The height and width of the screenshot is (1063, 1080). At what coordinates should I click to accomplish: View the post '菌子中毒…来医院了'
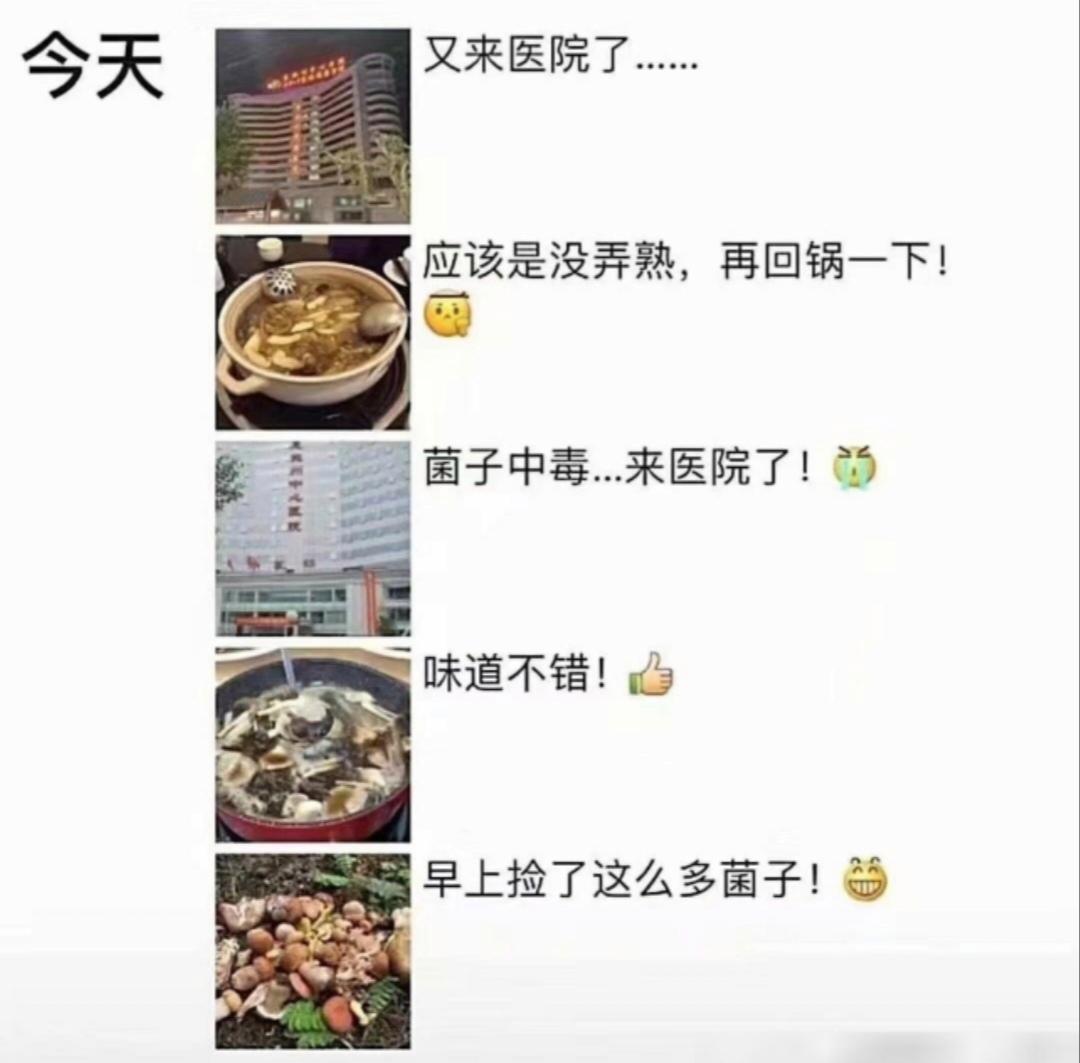click(619, 467)
